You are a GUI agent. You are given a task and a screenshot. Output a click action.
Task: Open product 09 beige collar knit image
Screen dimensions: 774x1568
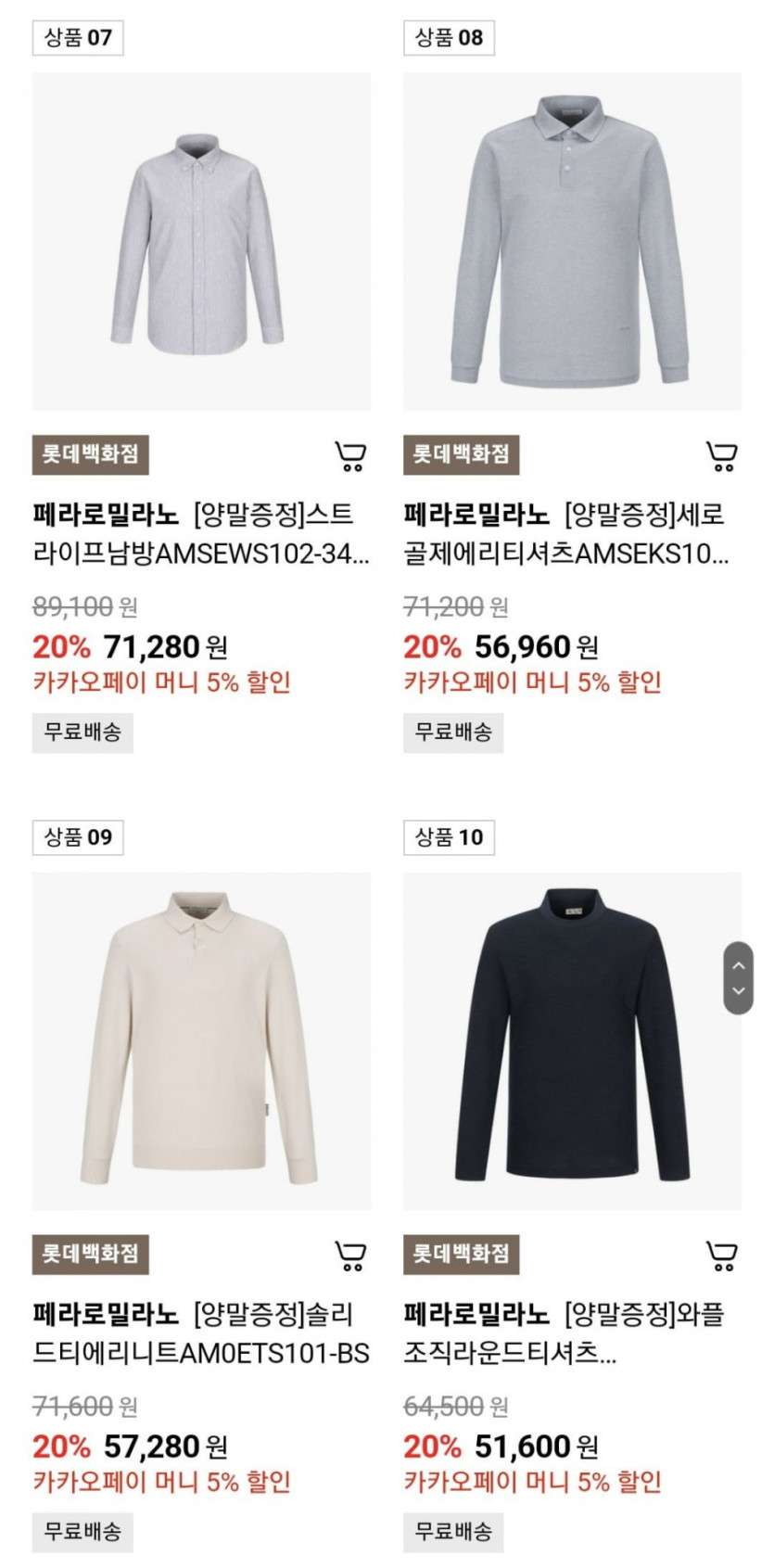pos(201,1040)
